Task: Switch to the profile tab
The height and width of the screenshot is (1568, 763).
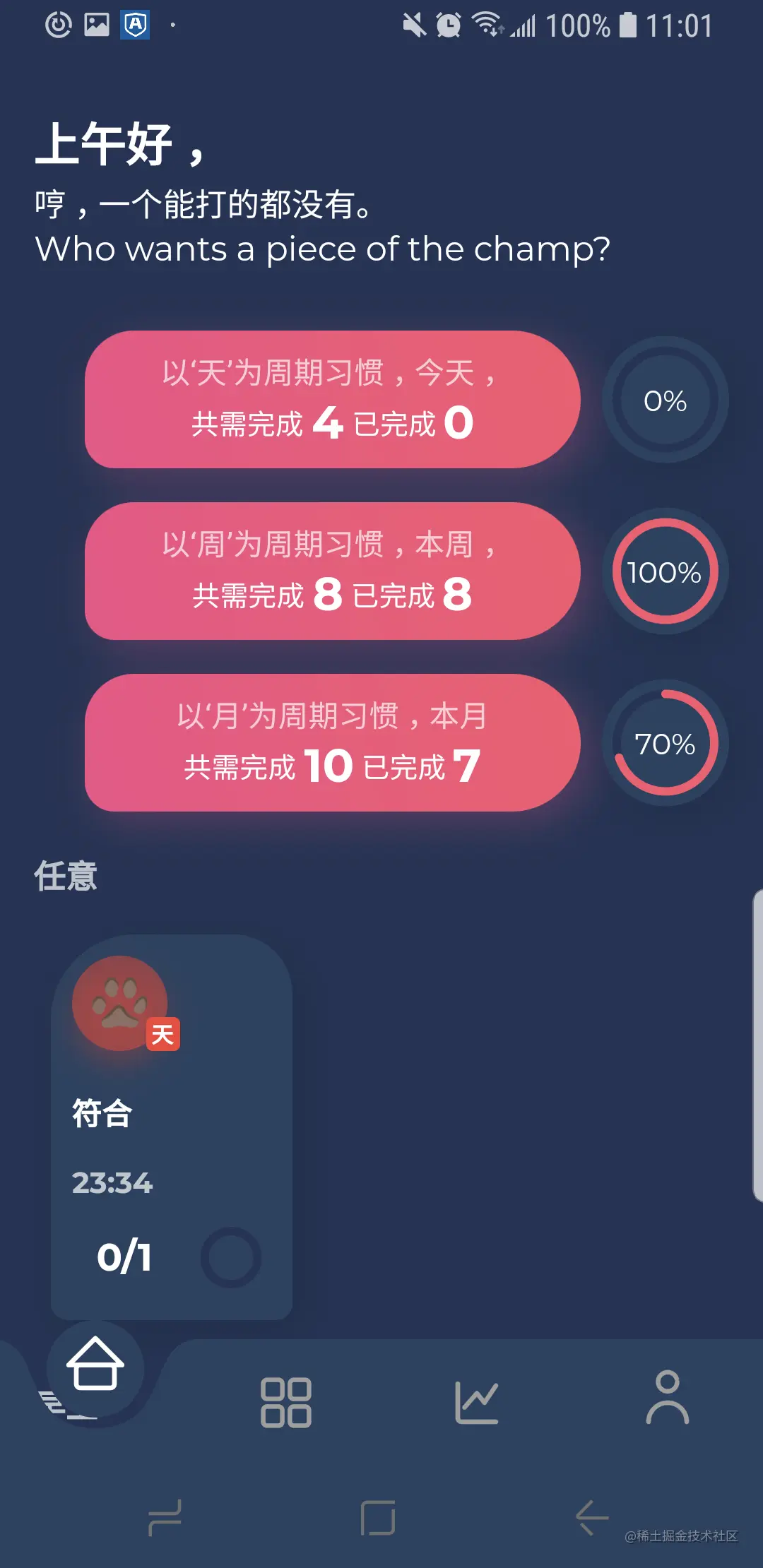Action: 667,1398
